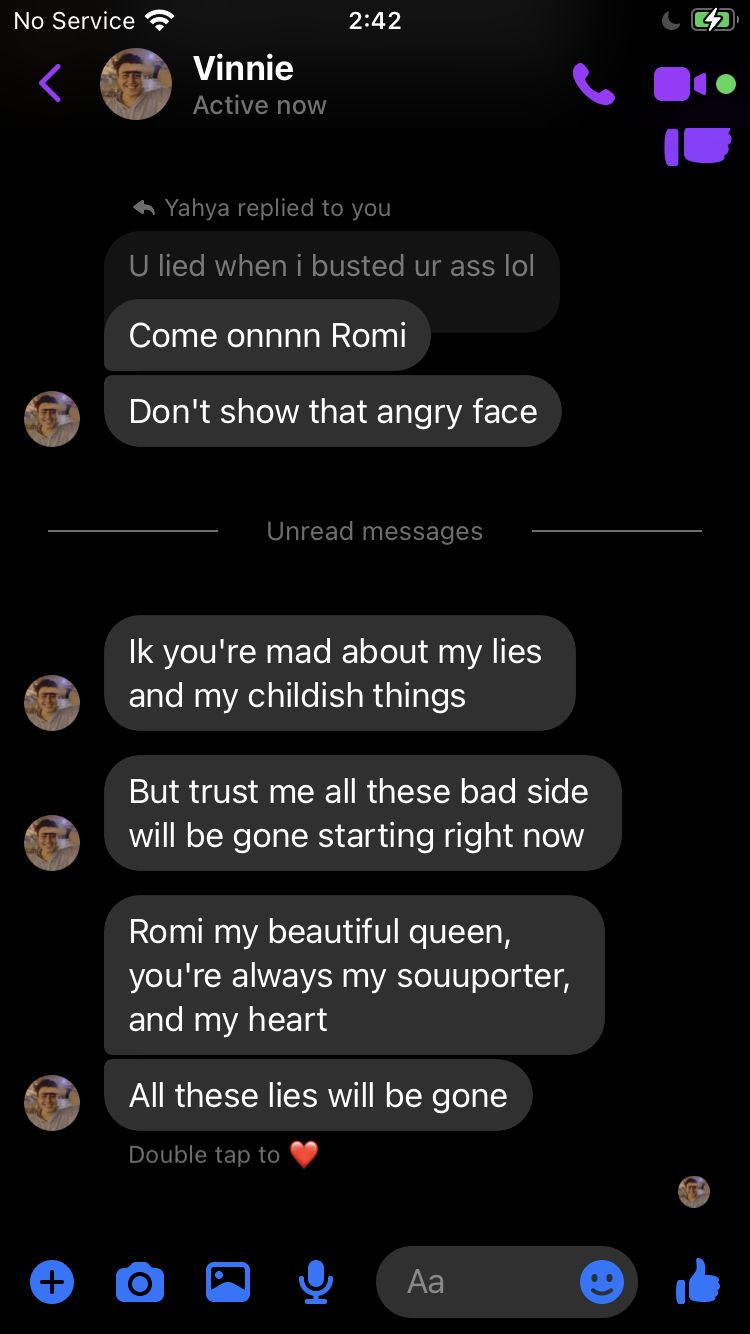Screen dimensions: 750x1334
Task: Start a video call with Vinnie
Action: 681,84
